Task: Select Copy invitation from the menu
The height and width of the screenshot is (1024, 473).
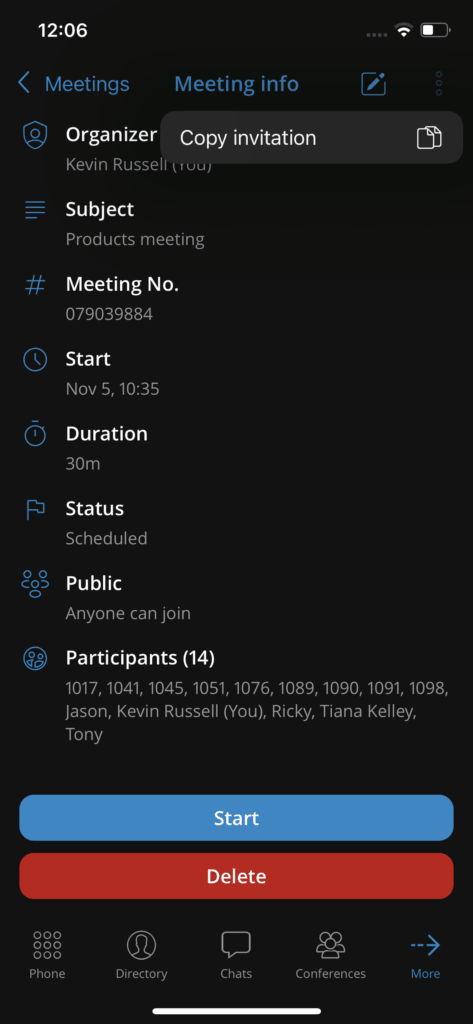Action: 312,138
